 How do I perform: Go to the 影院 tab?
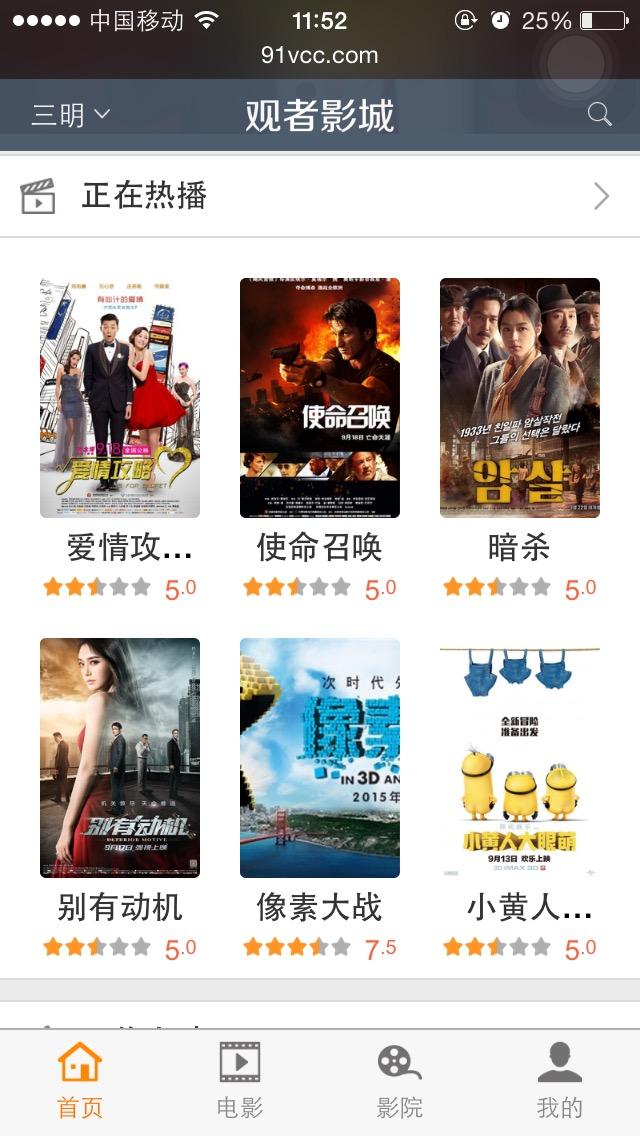[399, 1080]
